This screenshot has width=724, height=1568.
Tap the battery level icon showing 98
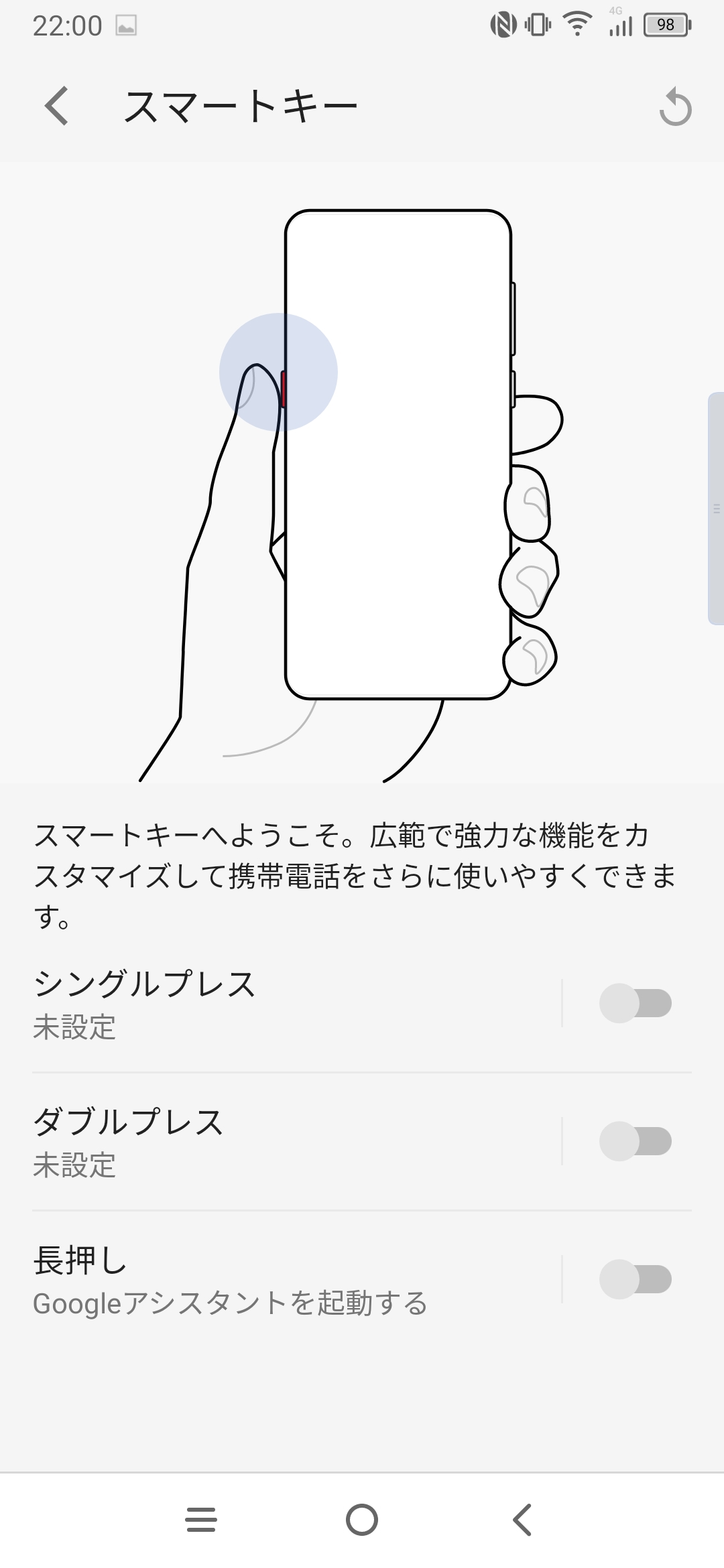666,25
